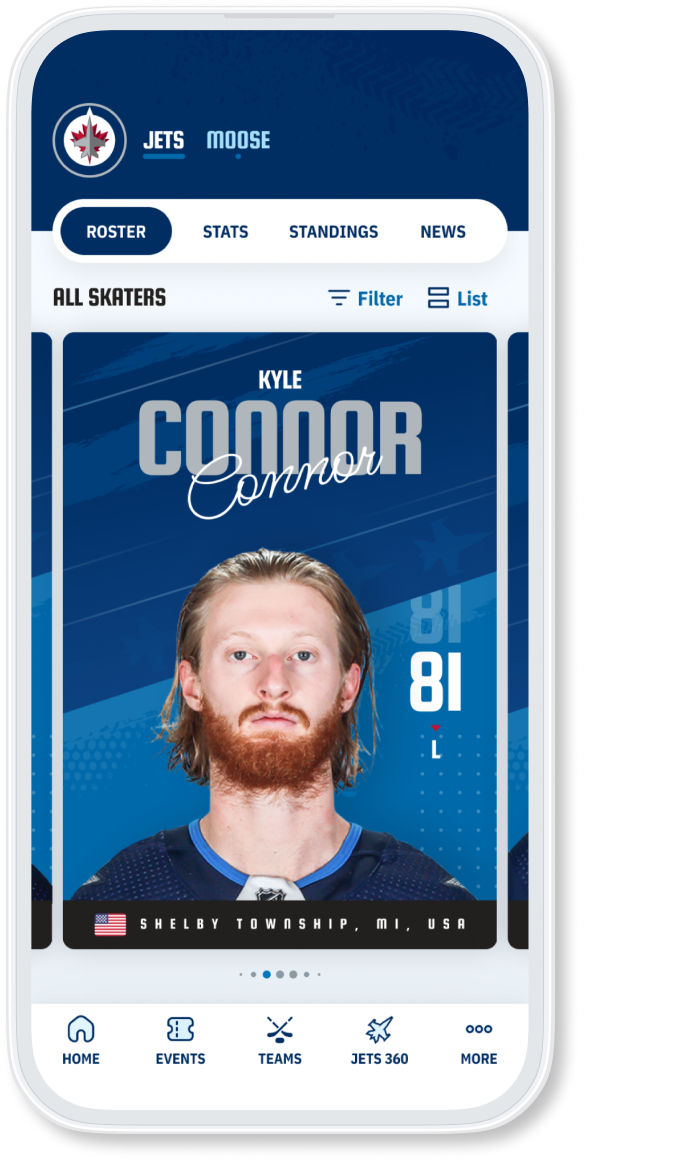The height and width of the screenshot is (1166, 694).
Task: Tap the Jets logo icon
Action: [x=89, y=141]
